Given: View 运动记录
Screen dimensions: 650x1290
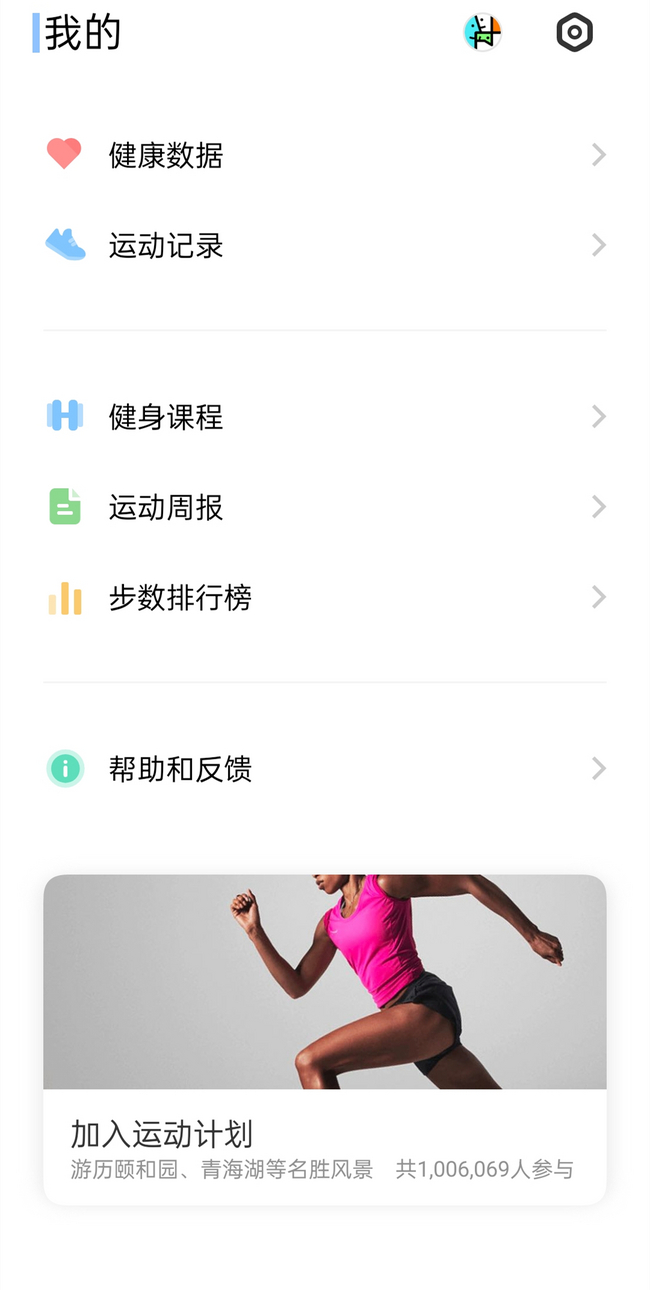Looking at the screenshot, I should (325, 245).
